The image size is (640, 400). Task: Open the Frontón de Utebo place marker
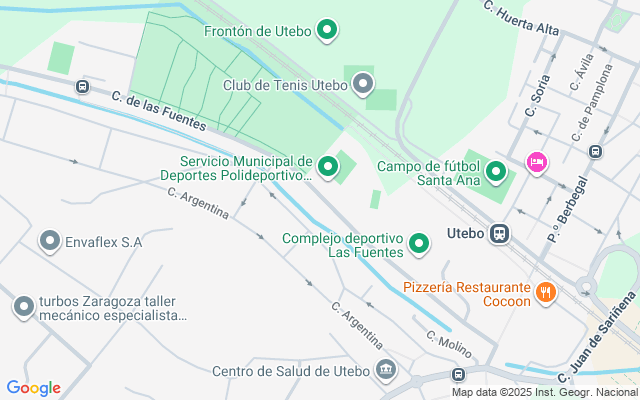pyautogui.click(x=326, y=31)
